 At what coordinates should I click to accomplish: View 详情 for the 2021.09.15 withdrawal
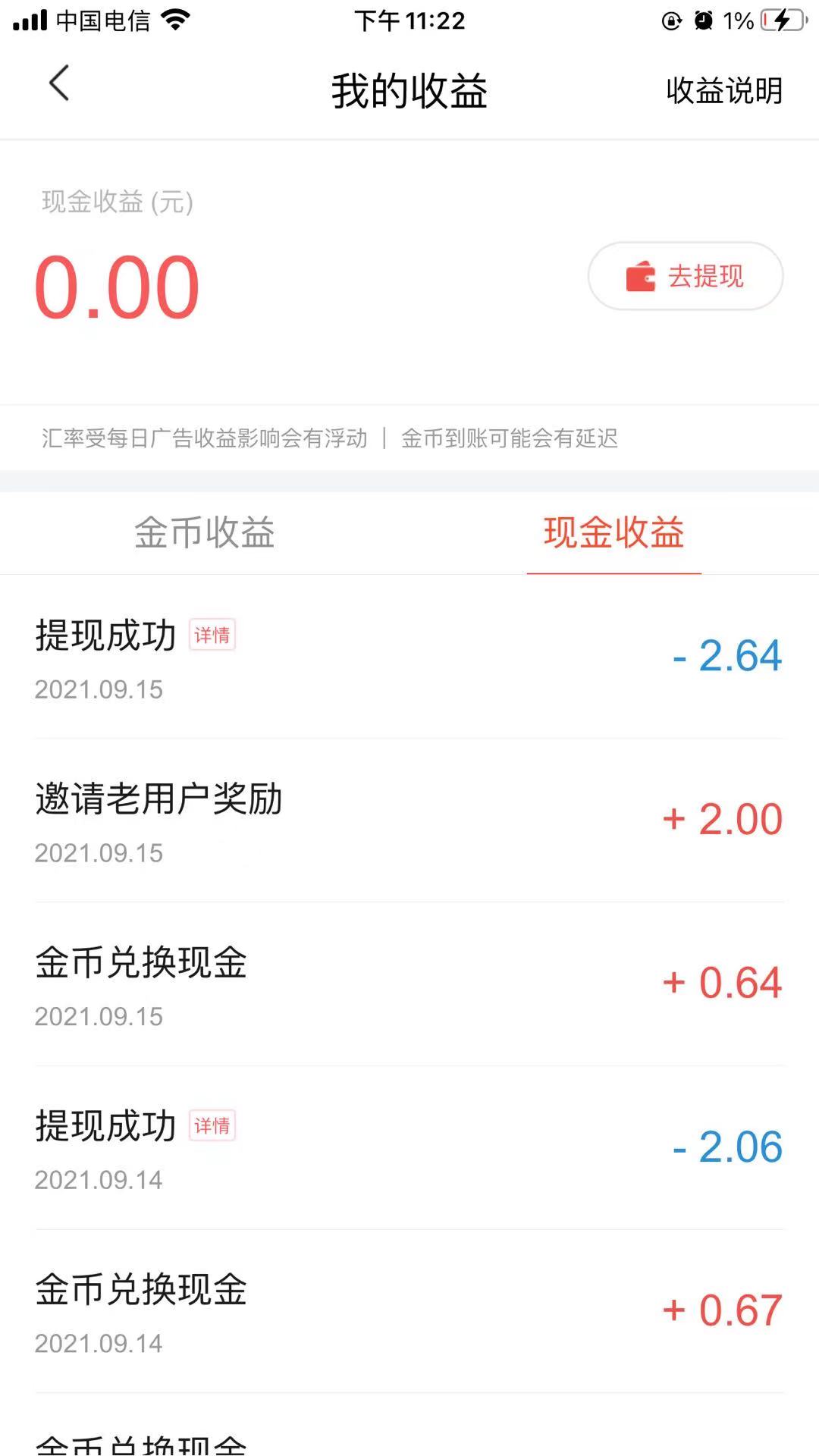(x=212, y=635)
